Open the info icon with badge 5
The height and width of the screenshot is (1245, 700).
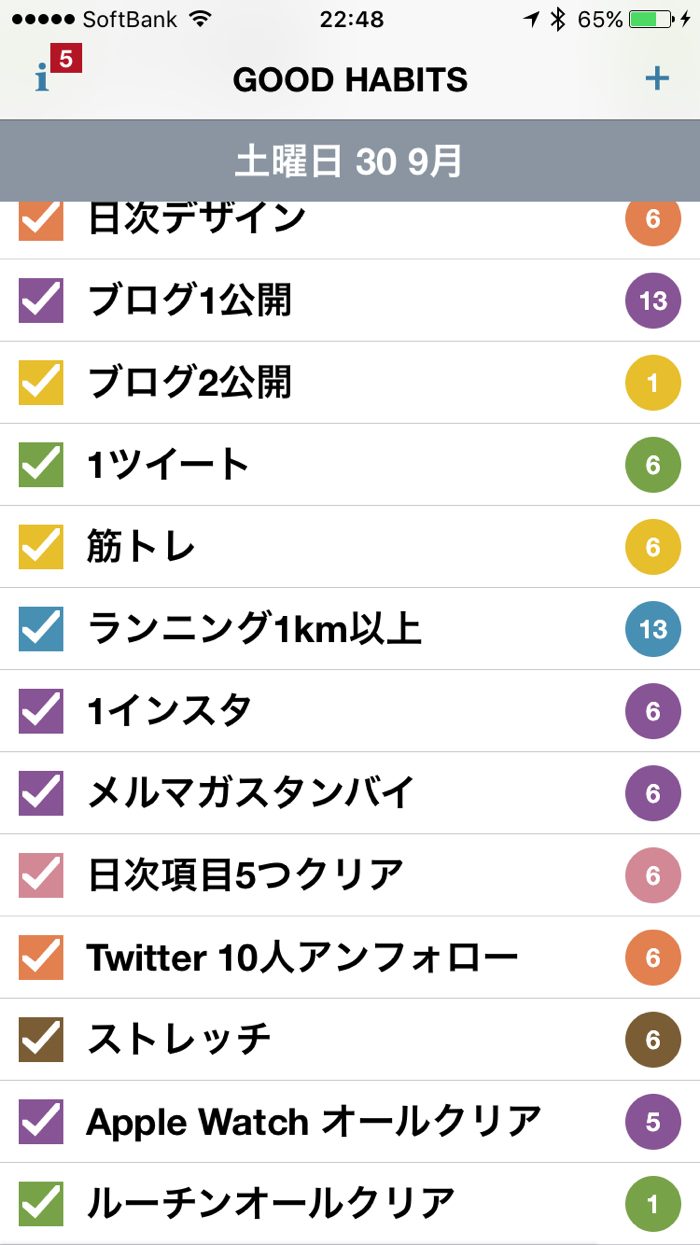coord(47,76)
